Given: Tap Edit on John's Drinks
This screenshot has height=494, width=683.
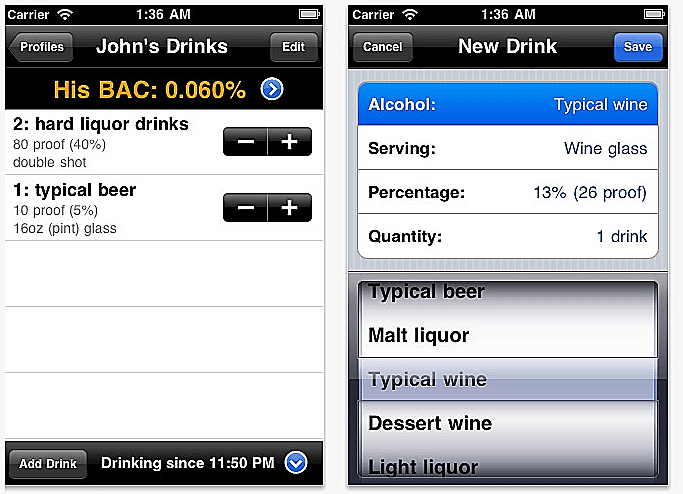Looking at the screenshot, I should tap(294, 47).
